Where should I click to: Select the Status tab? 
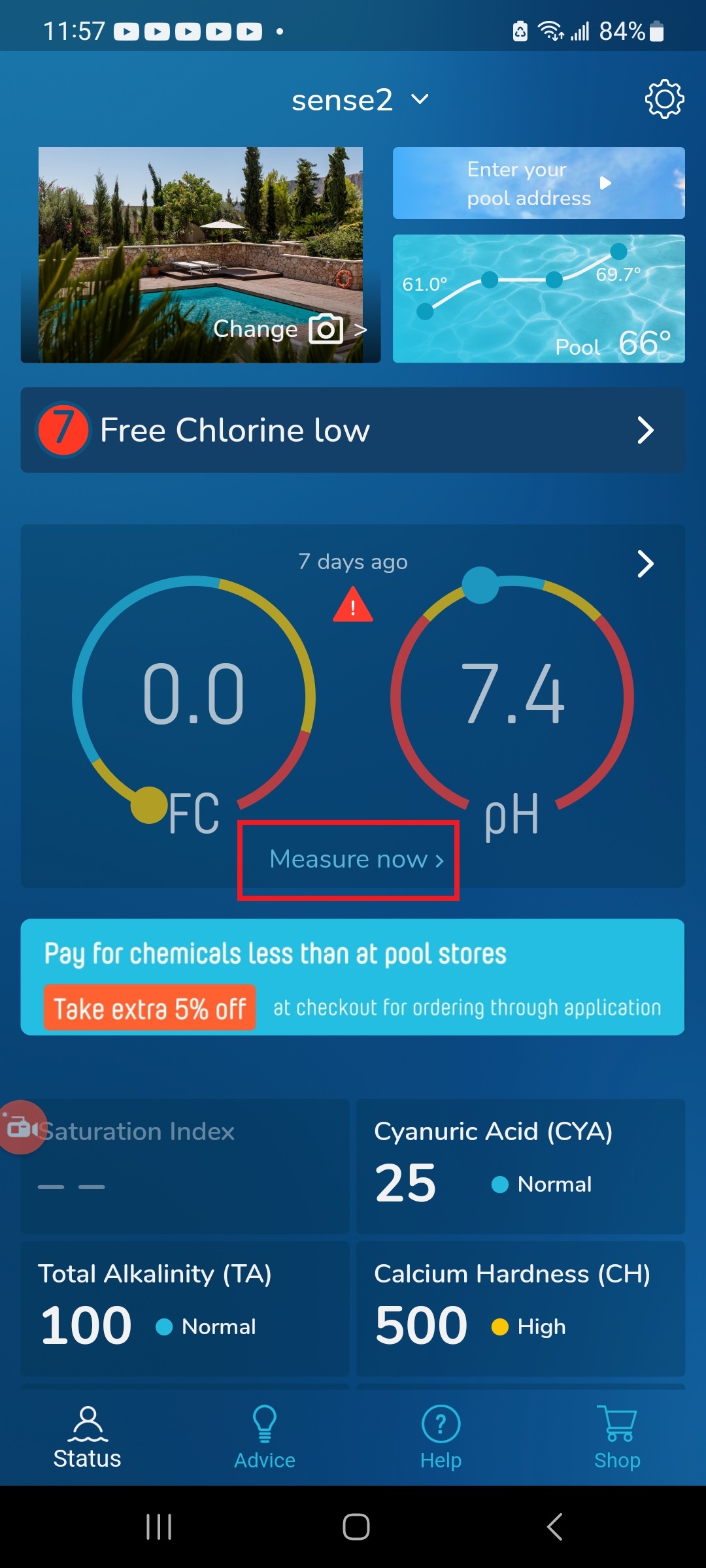tap(88, 1437)
